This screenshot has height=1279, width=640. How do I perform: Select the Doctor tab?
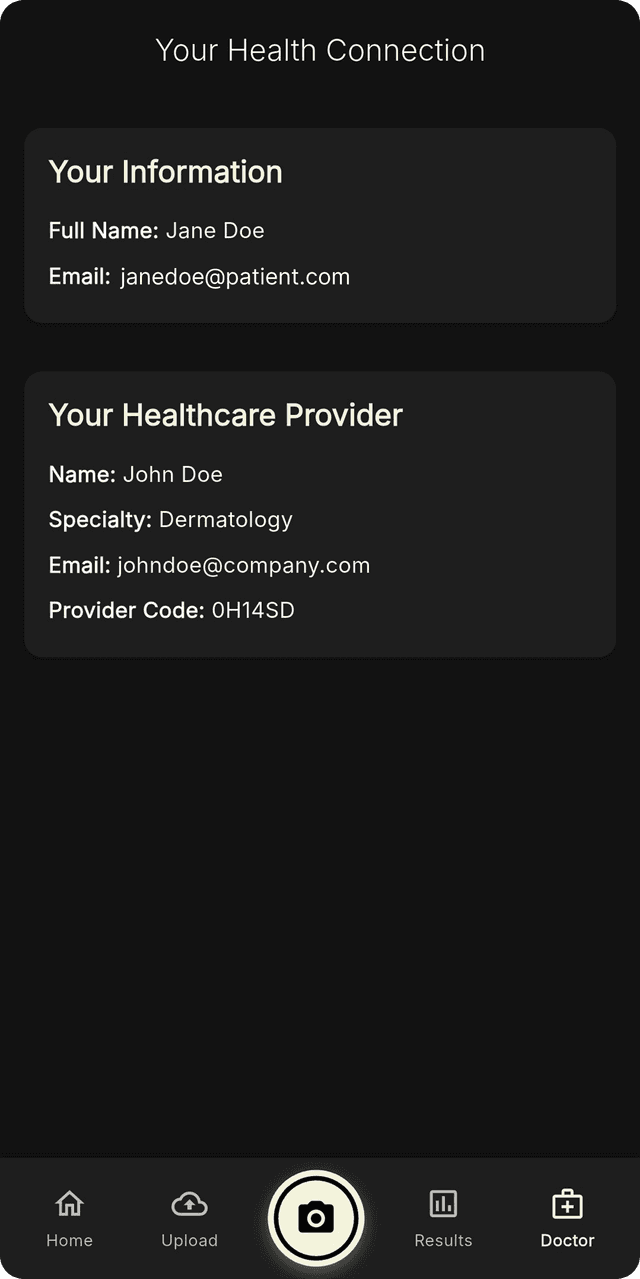567,1218
